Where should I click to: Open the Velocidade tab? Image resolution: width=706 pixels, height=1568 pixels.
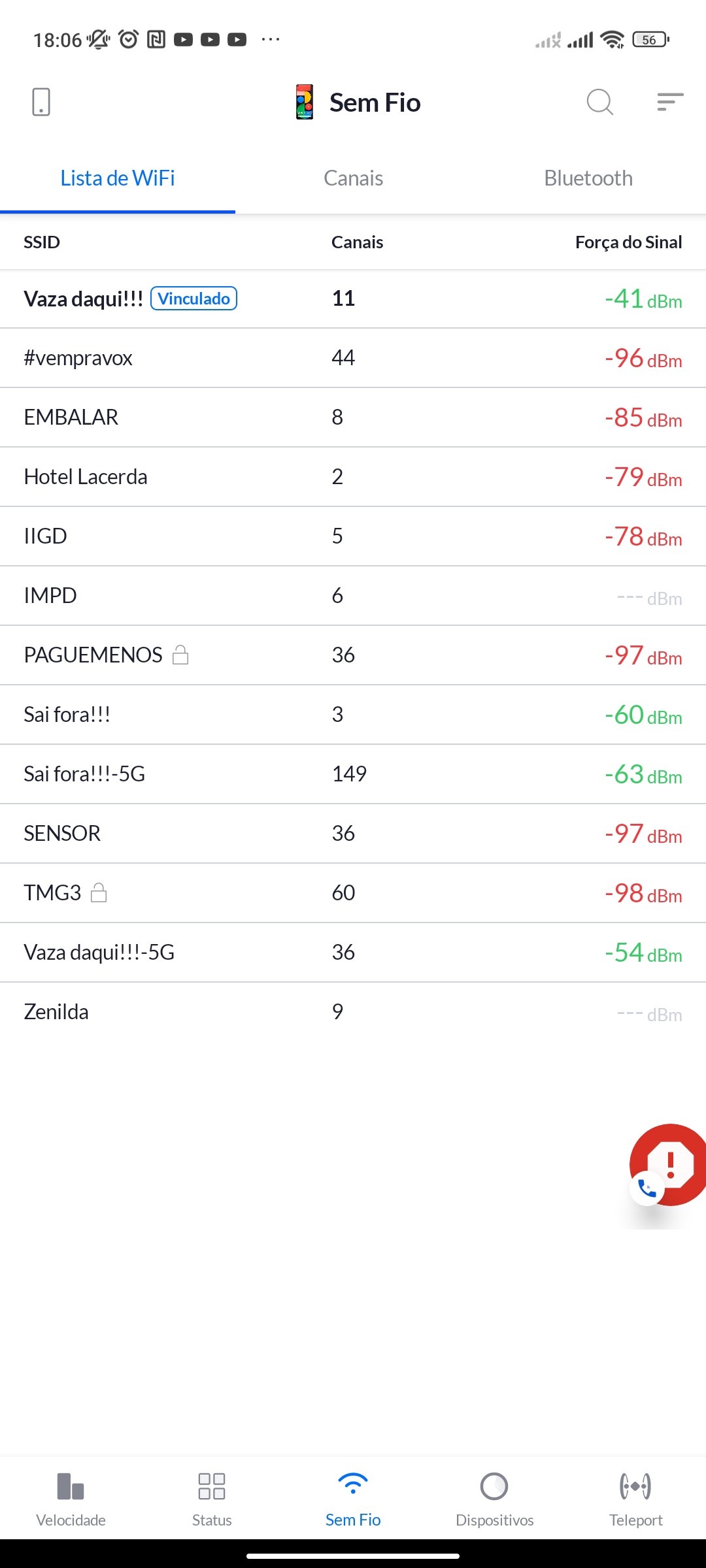tap(71, 1499)
